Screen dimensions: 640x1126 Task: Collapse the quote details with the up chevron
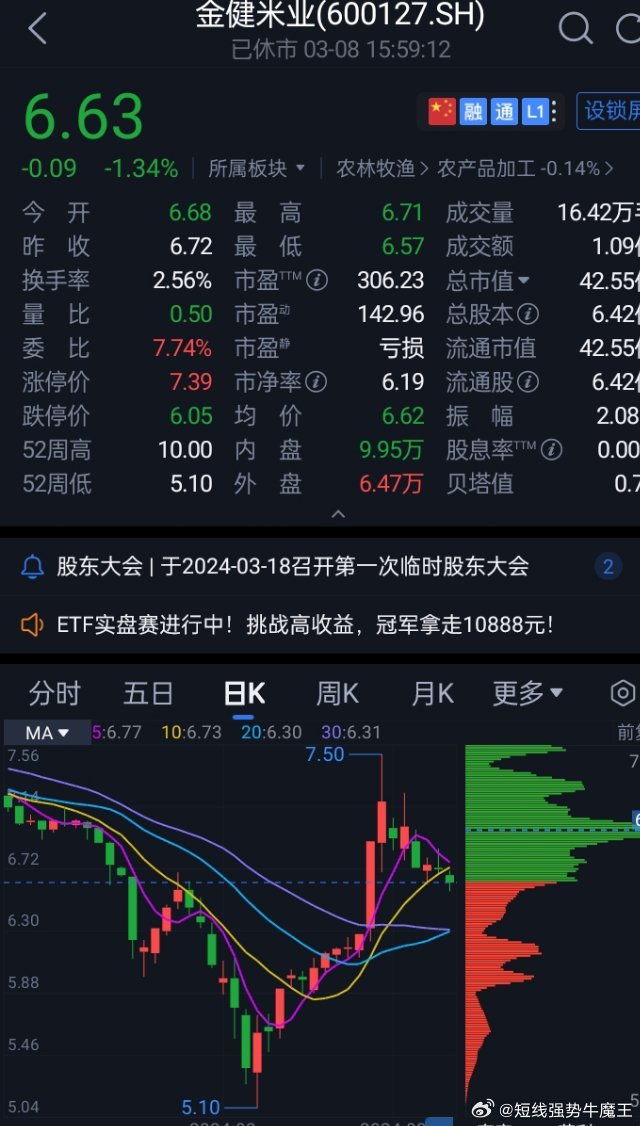(338, 513)
